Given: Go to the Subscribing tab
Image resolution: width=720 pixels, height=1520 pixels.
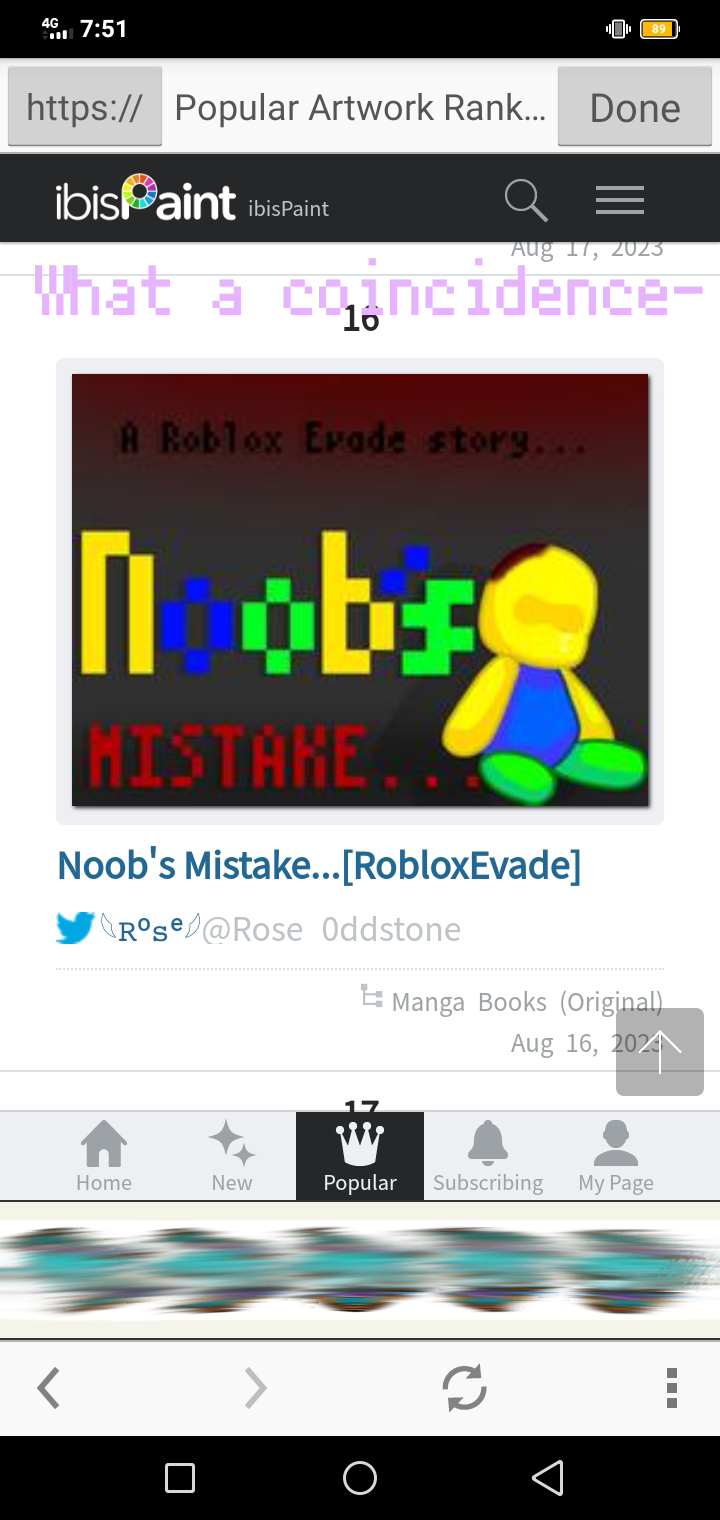Looking at the screenshot, I should [x=488, y=1157].
